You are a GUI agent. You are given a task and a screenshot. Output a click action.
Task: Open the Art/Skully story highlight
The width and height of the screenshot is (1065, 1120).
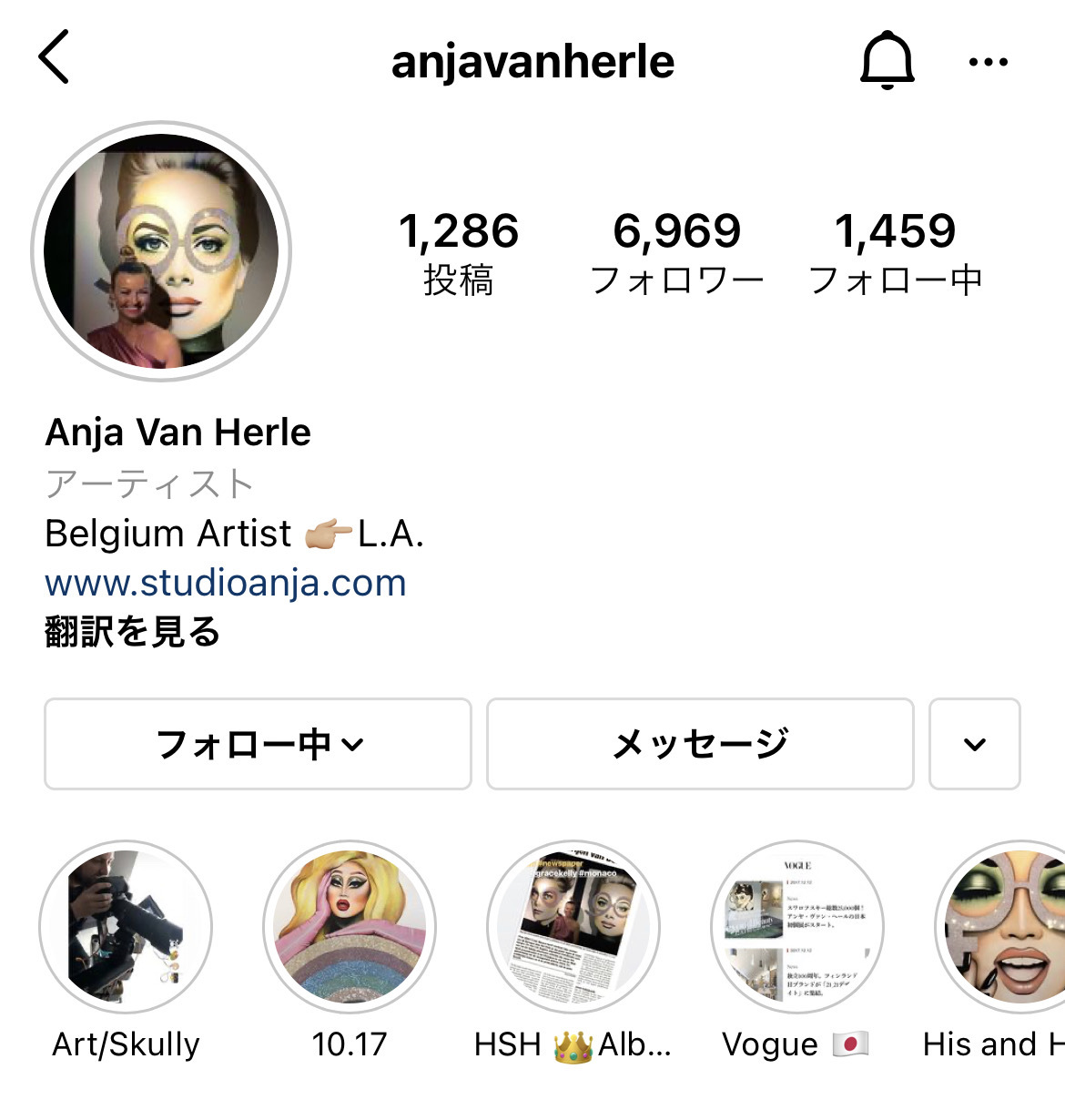(x=126, y=927)
